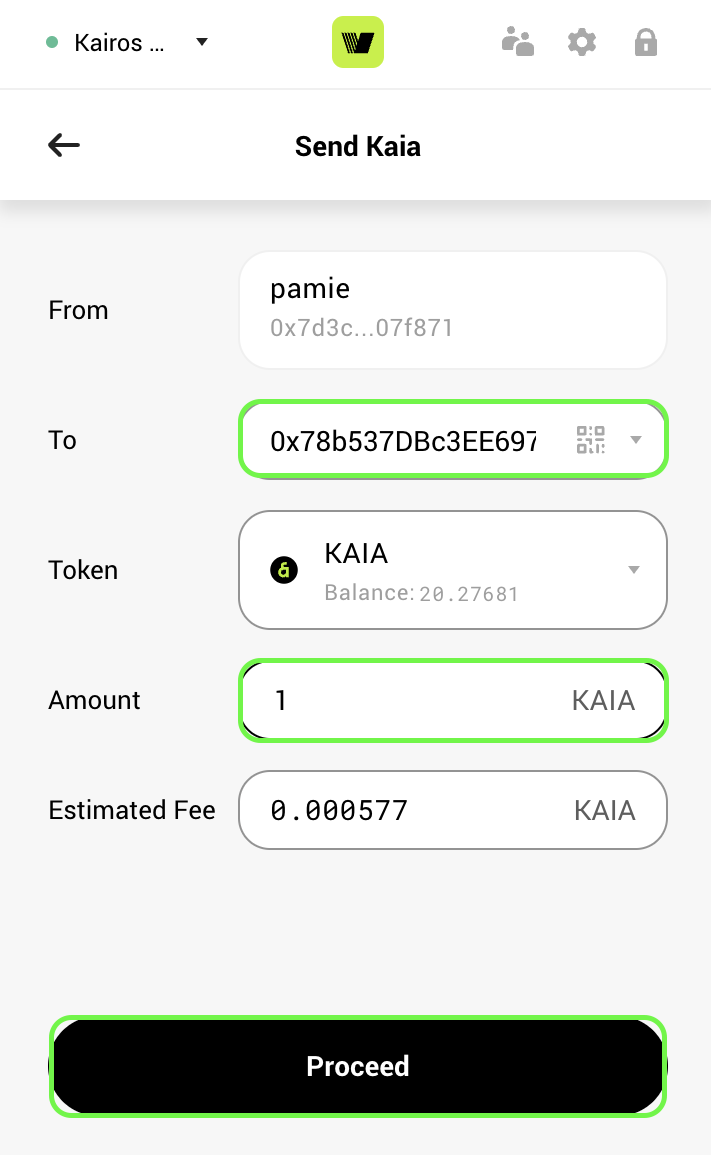
Task: Open the KAIA token selector
Action: (x=452, y=570)
